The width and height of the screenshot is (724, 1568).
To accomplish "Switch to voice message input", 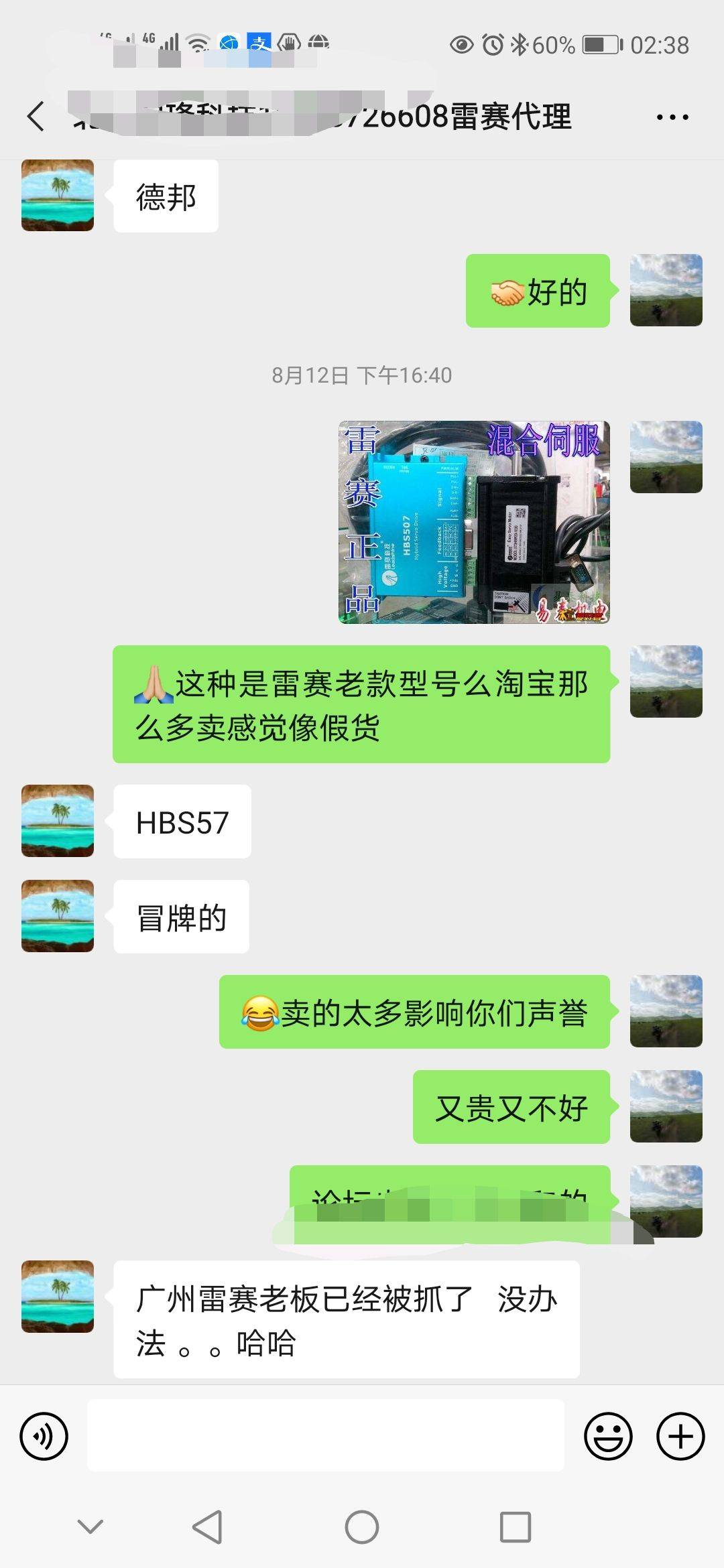I will pos(44,1437).
